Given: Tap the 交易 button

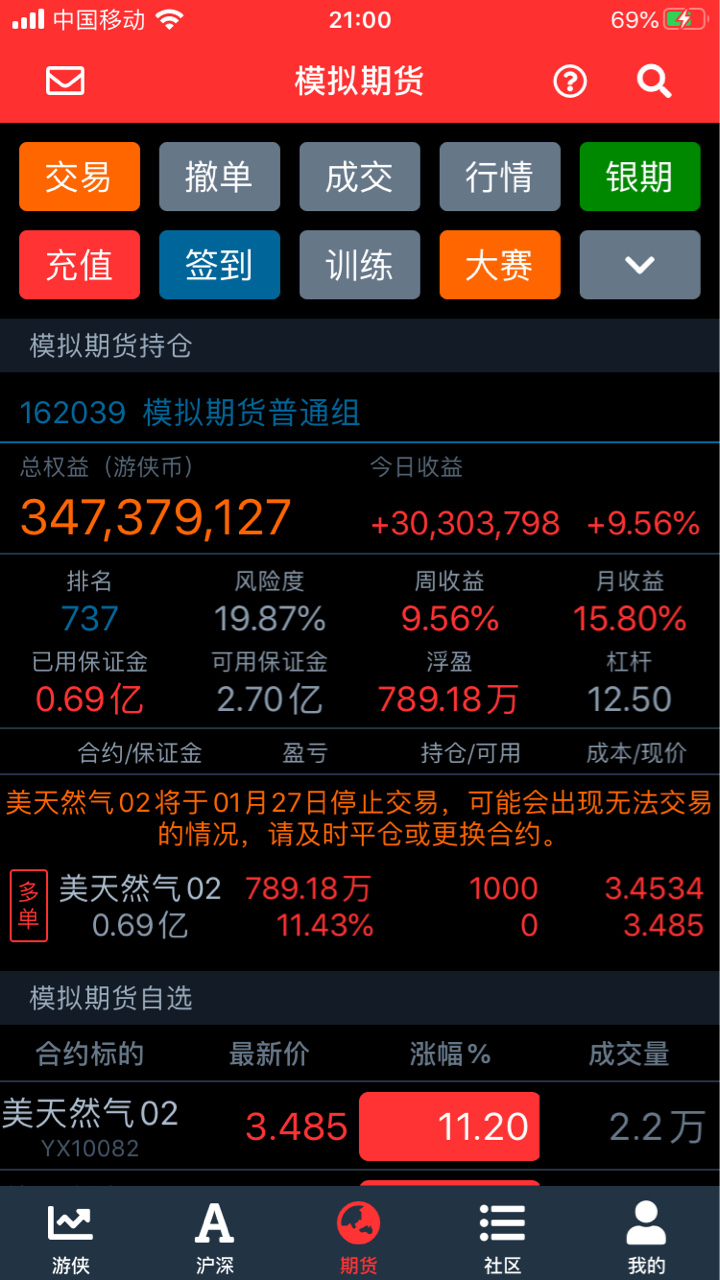Looking at the screenshot, I should pos(79,177).
